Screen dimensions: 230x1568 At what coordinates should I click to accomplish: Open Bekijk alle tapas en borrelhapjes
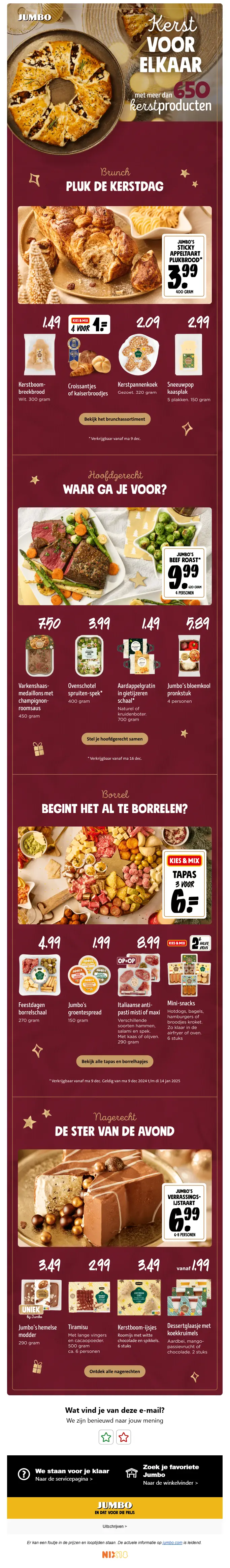click(x=115, y=1061)
